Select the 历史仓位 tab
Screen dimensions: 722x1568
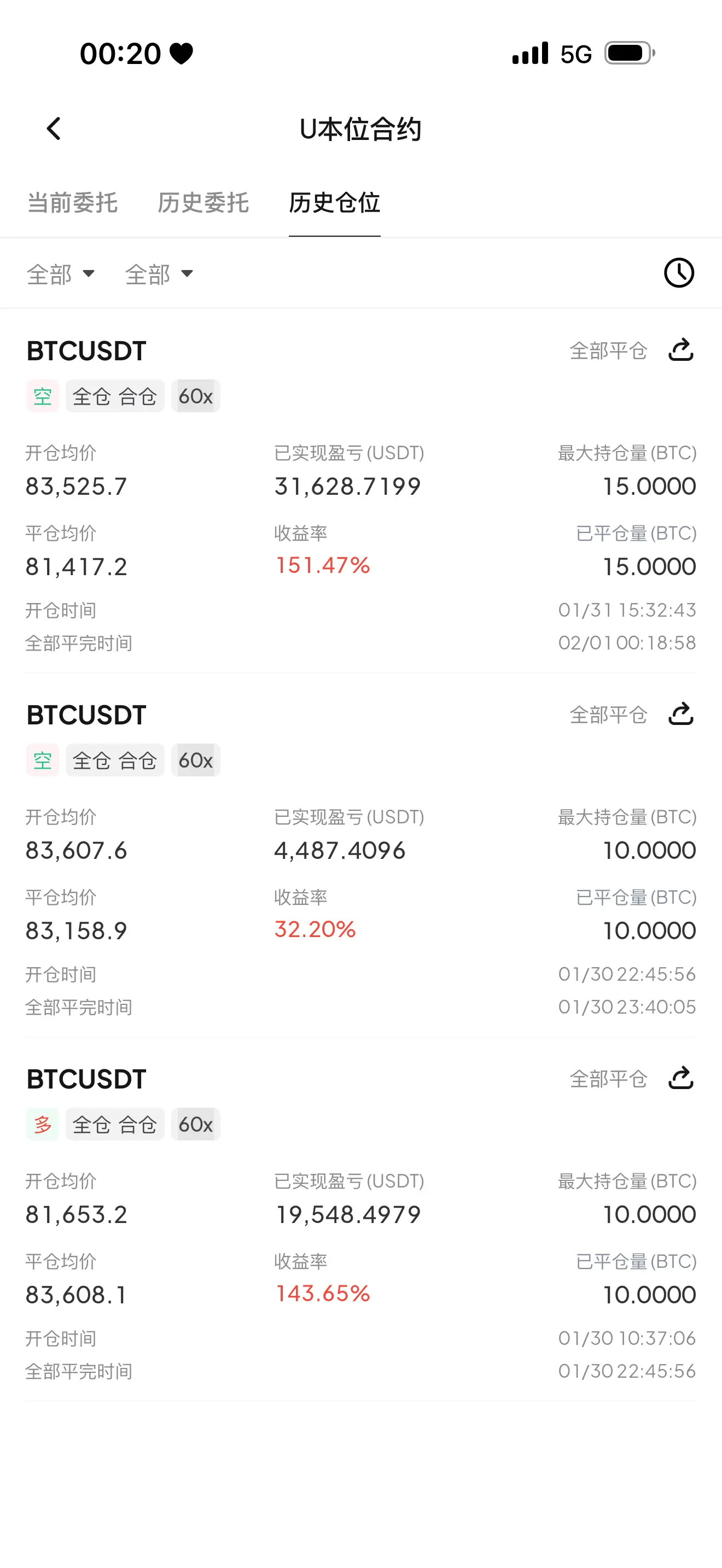[x=334, y=203]
